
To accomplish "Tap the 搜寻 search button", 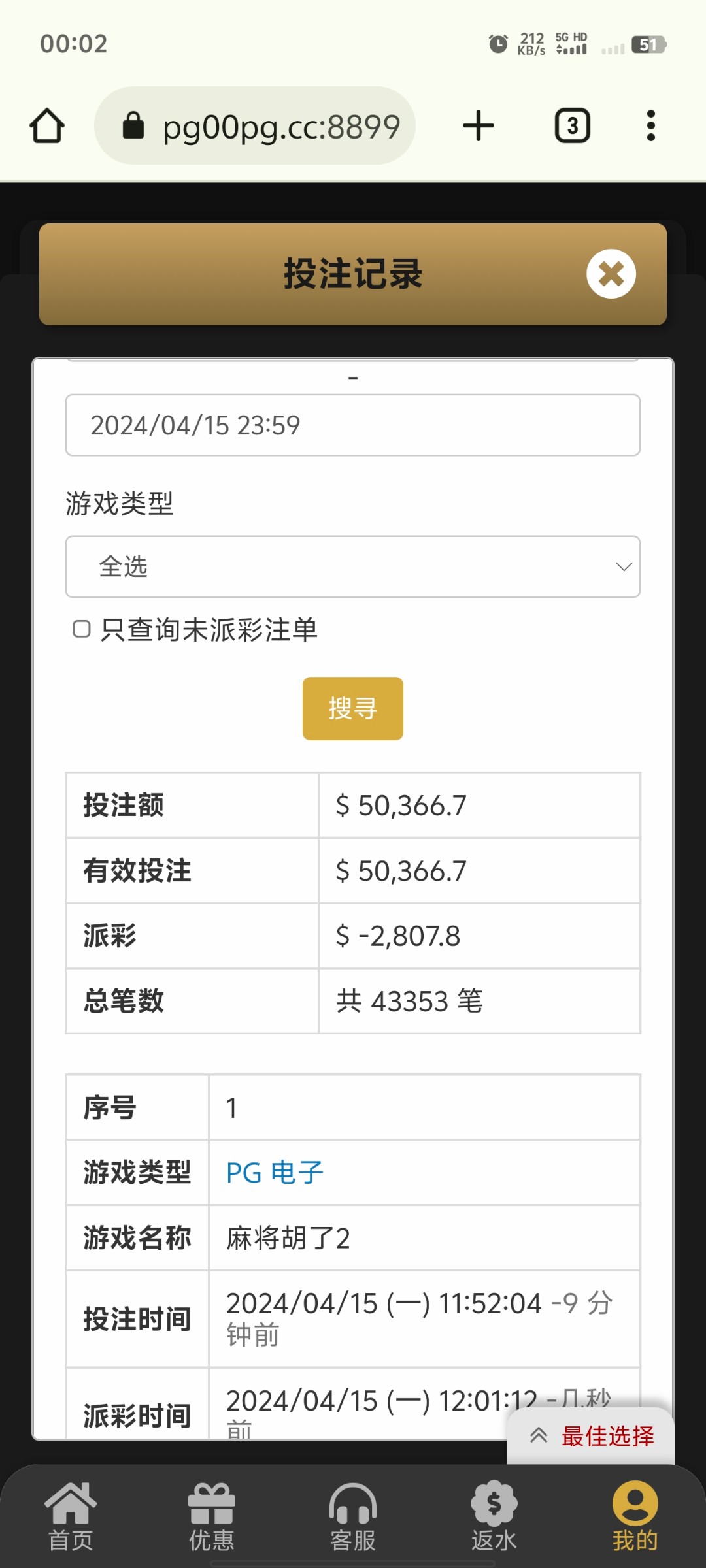I will tap(352, 708).
